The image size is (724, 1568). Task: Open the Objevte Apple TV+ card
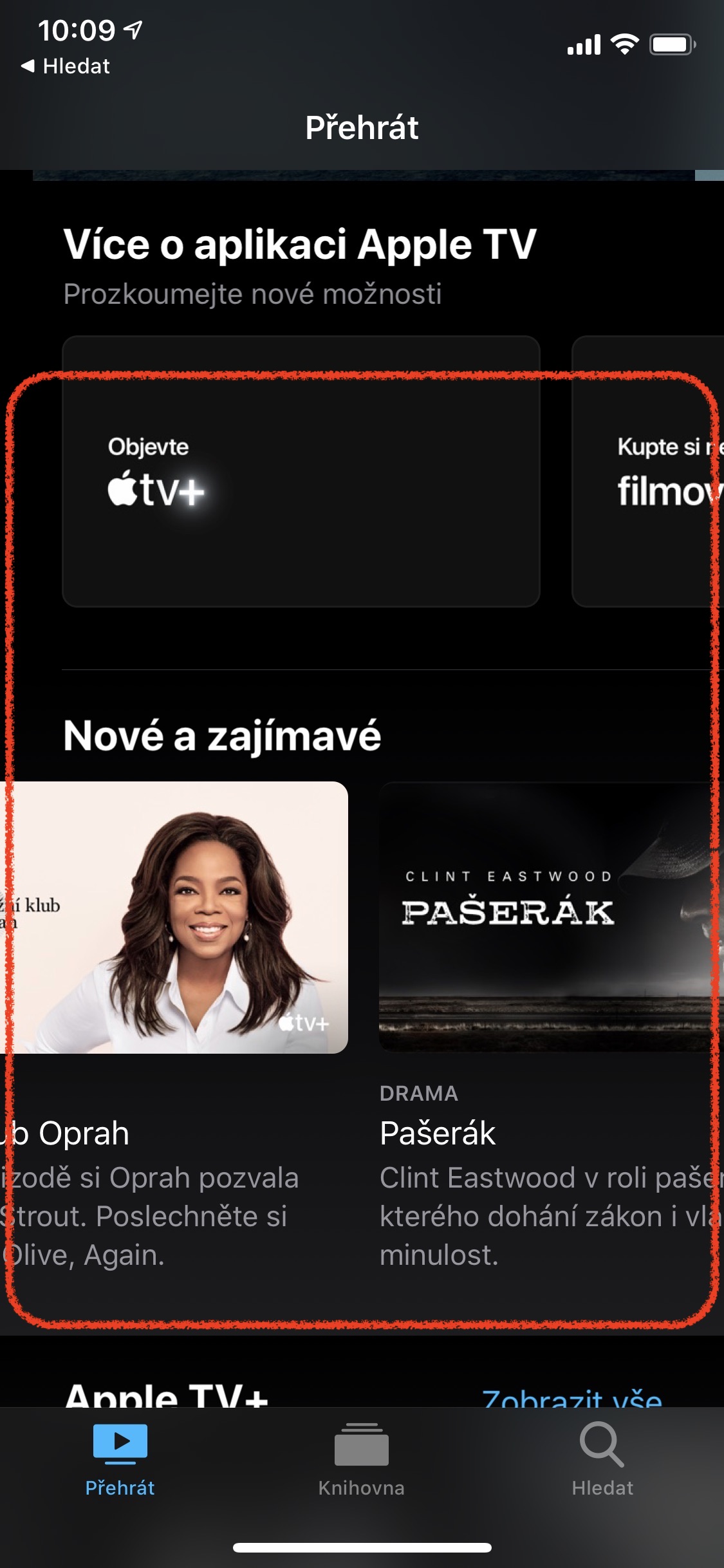[301, 471]
